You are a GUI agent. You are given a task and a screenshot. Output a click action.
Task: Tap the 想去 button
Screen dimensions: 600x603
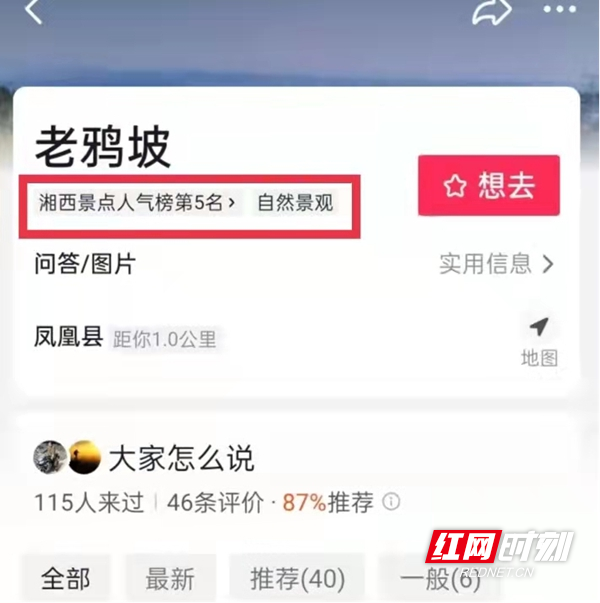(488, 185)
